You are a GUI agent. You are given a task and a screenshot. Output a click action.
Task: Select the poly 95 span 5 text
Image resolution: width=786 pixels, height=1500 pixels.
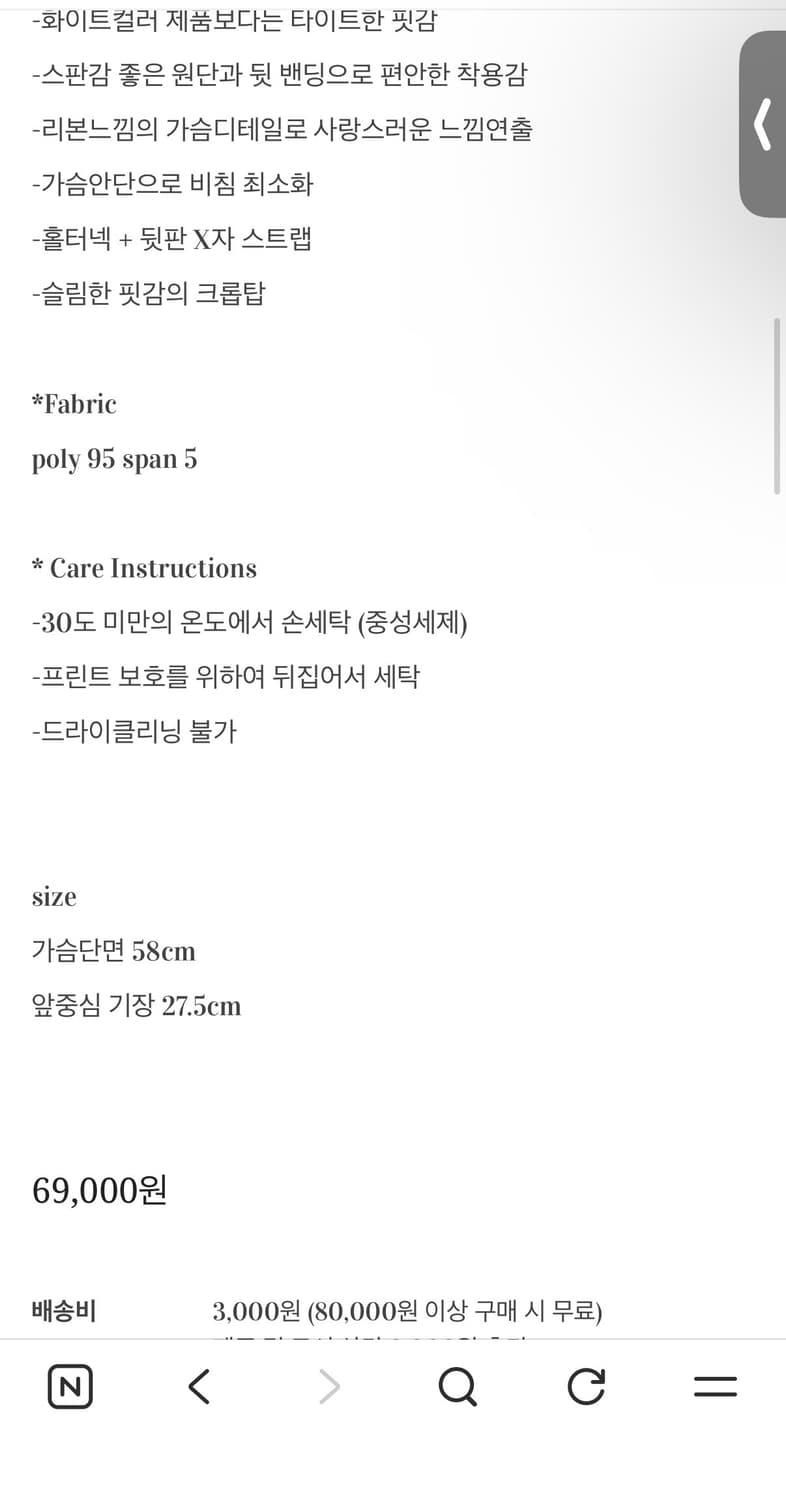114,459
